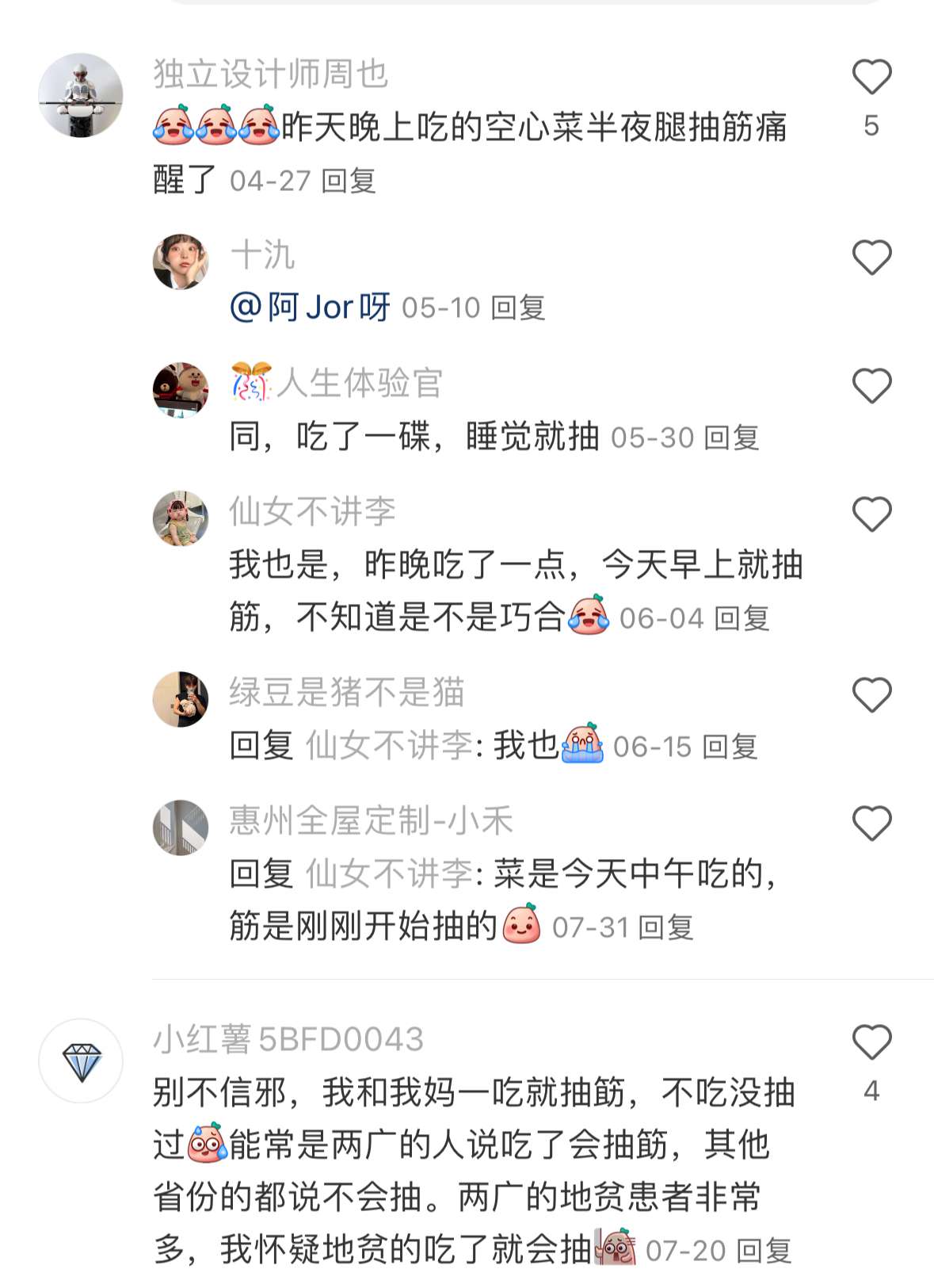Viewport: 934px width, 1288px height.
Task: Like 人生体验官's comment
Action: click(871, 386)
